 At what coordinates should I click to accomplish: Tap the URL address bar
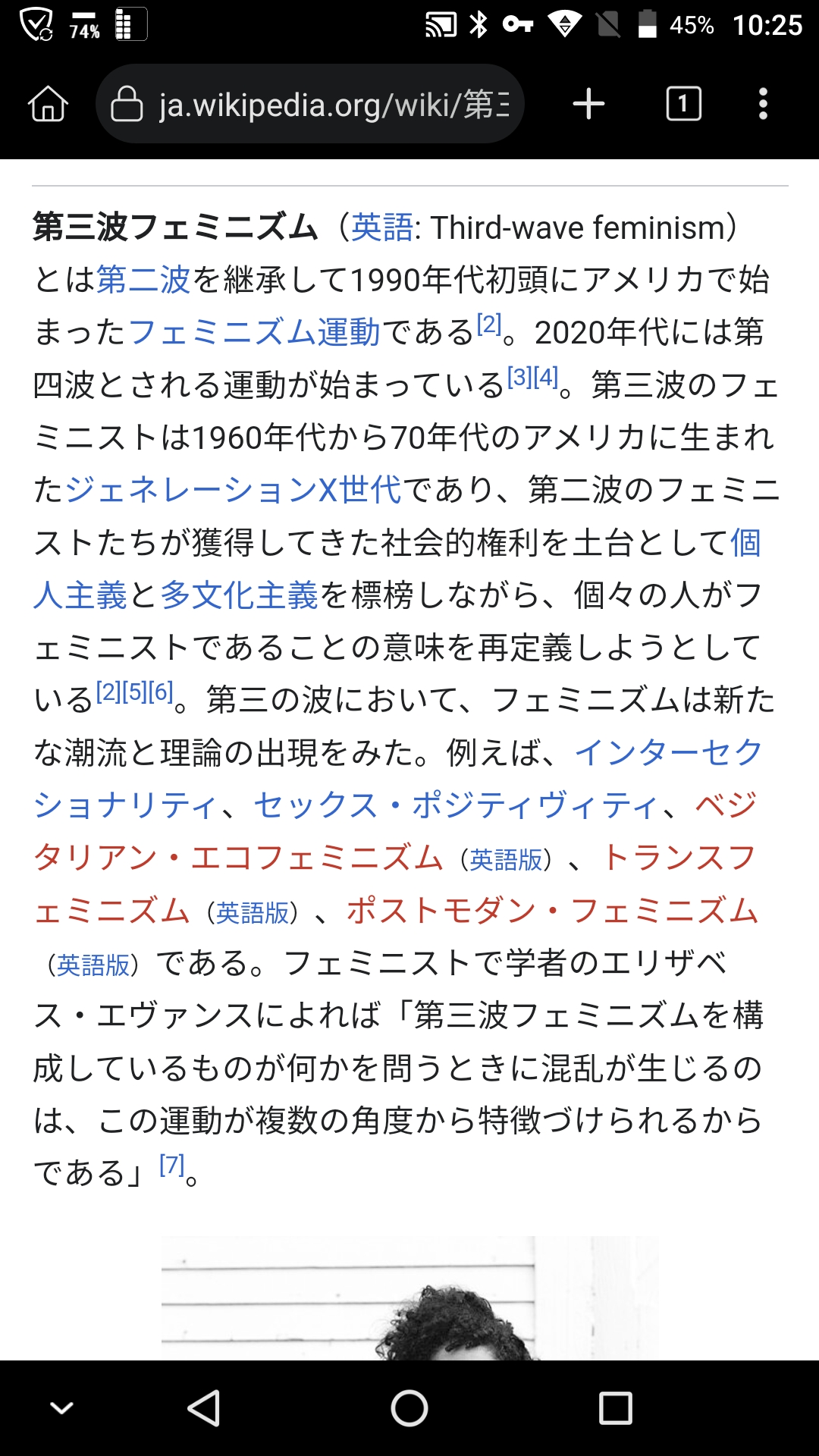311,104
